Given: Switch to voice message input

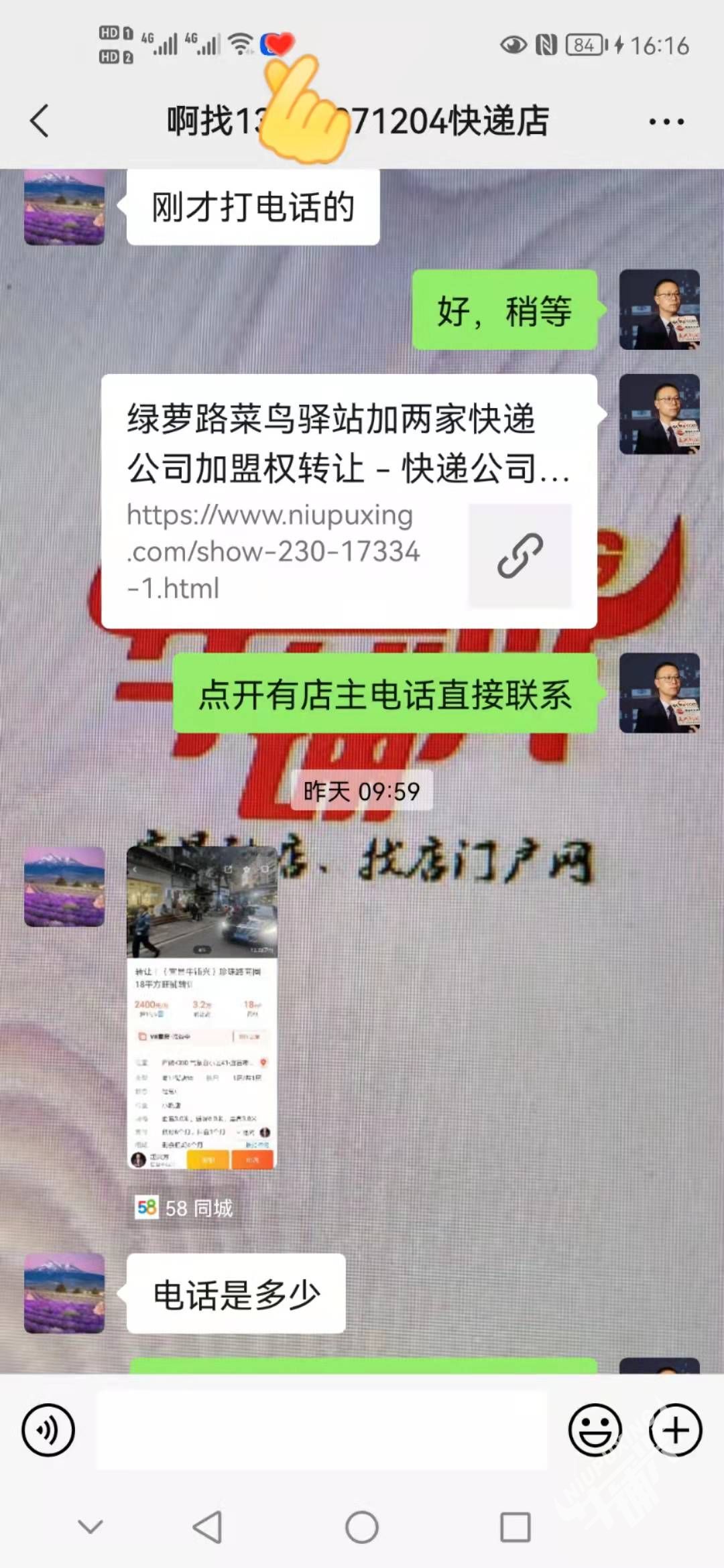Looking at the screenshot, I should (x=48, y=1430).
